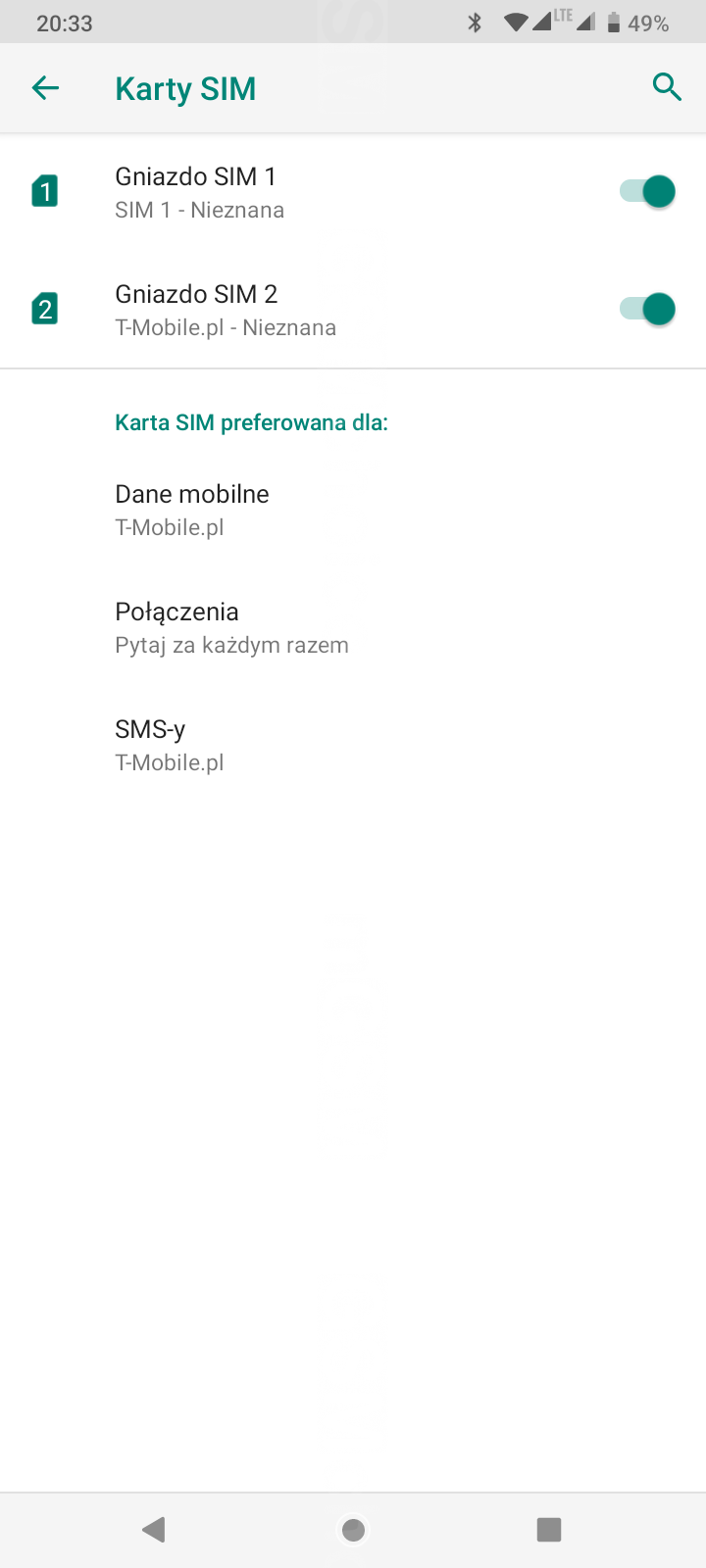Open search in Karty SIM settings
Viewport: 706px width, 1568px height.
point(667,87)
